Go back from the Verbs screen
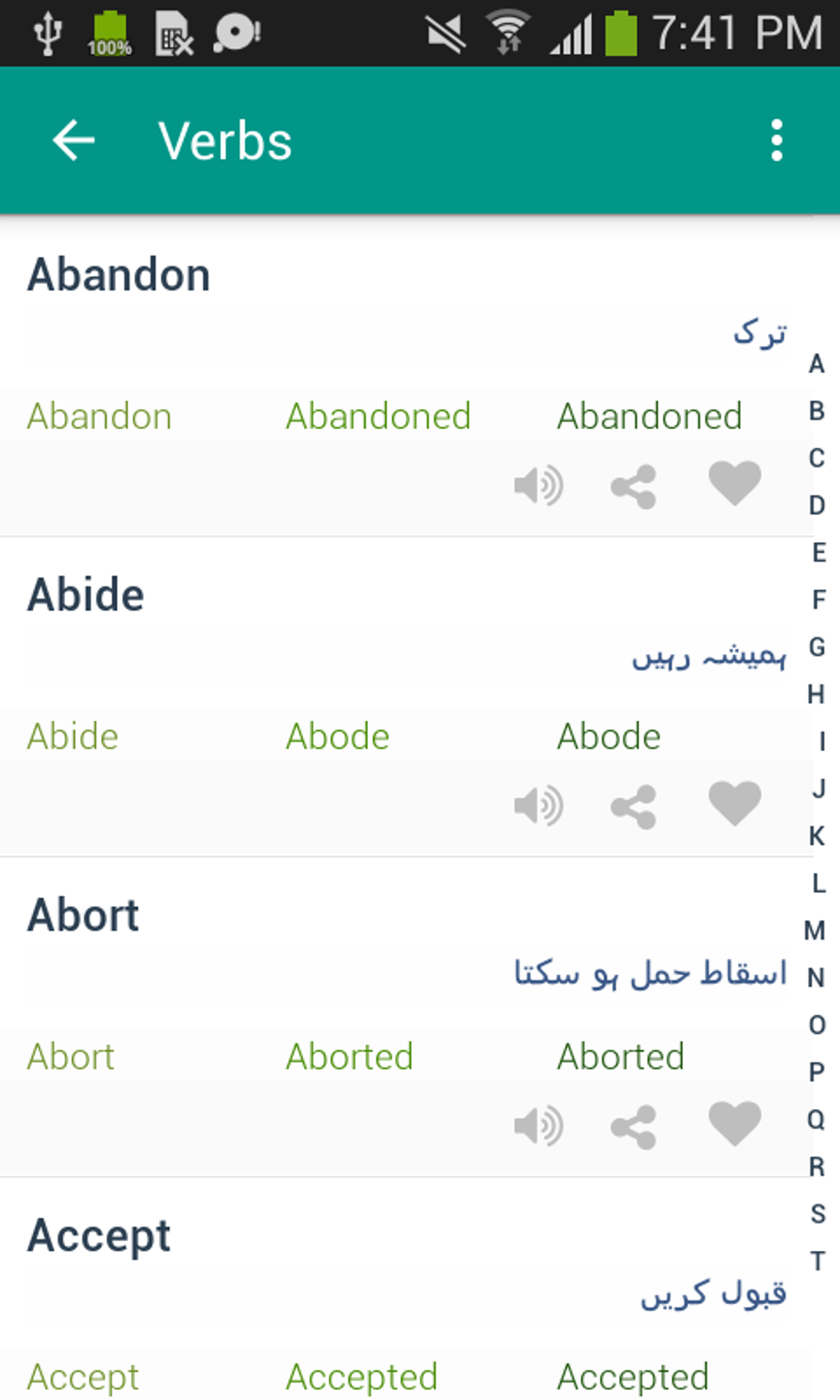Viewport: 840px width, 1400px height. tap(73, 141)
